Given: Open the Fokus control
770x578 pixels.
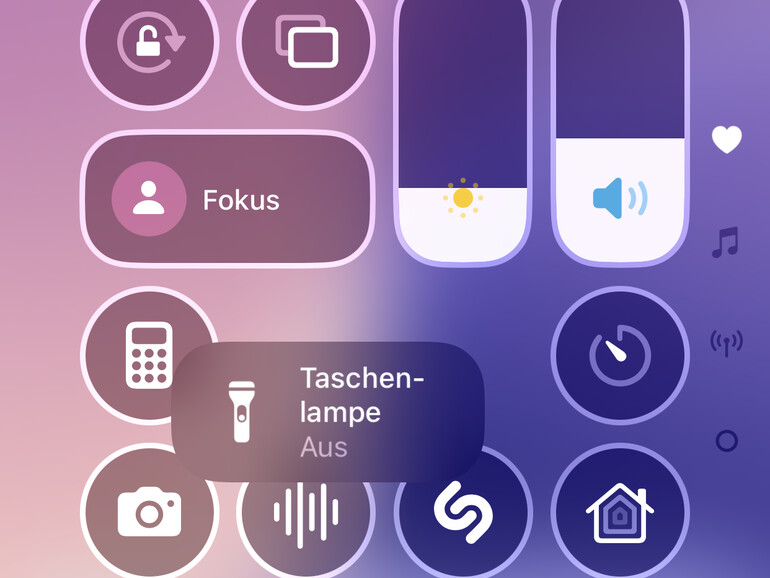Looking at the screenshot, I should [x=226, y=200].
